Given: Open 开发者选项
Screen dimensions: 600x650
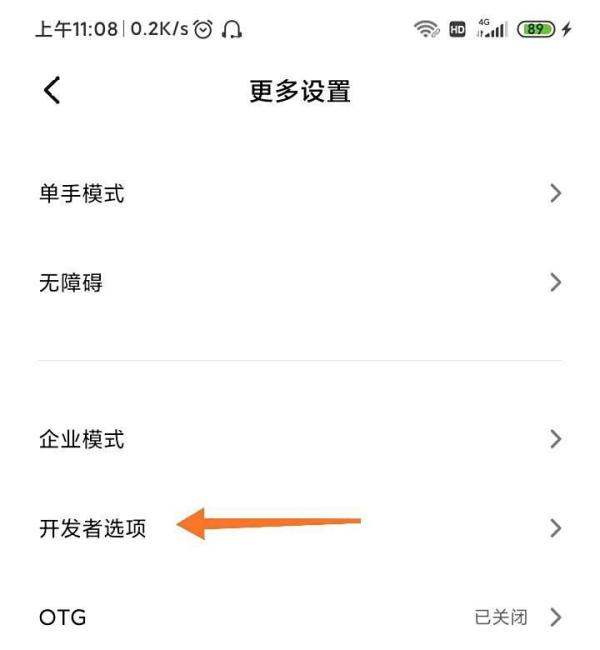Looking at the screenshot, I should click(x=300, y=528).
